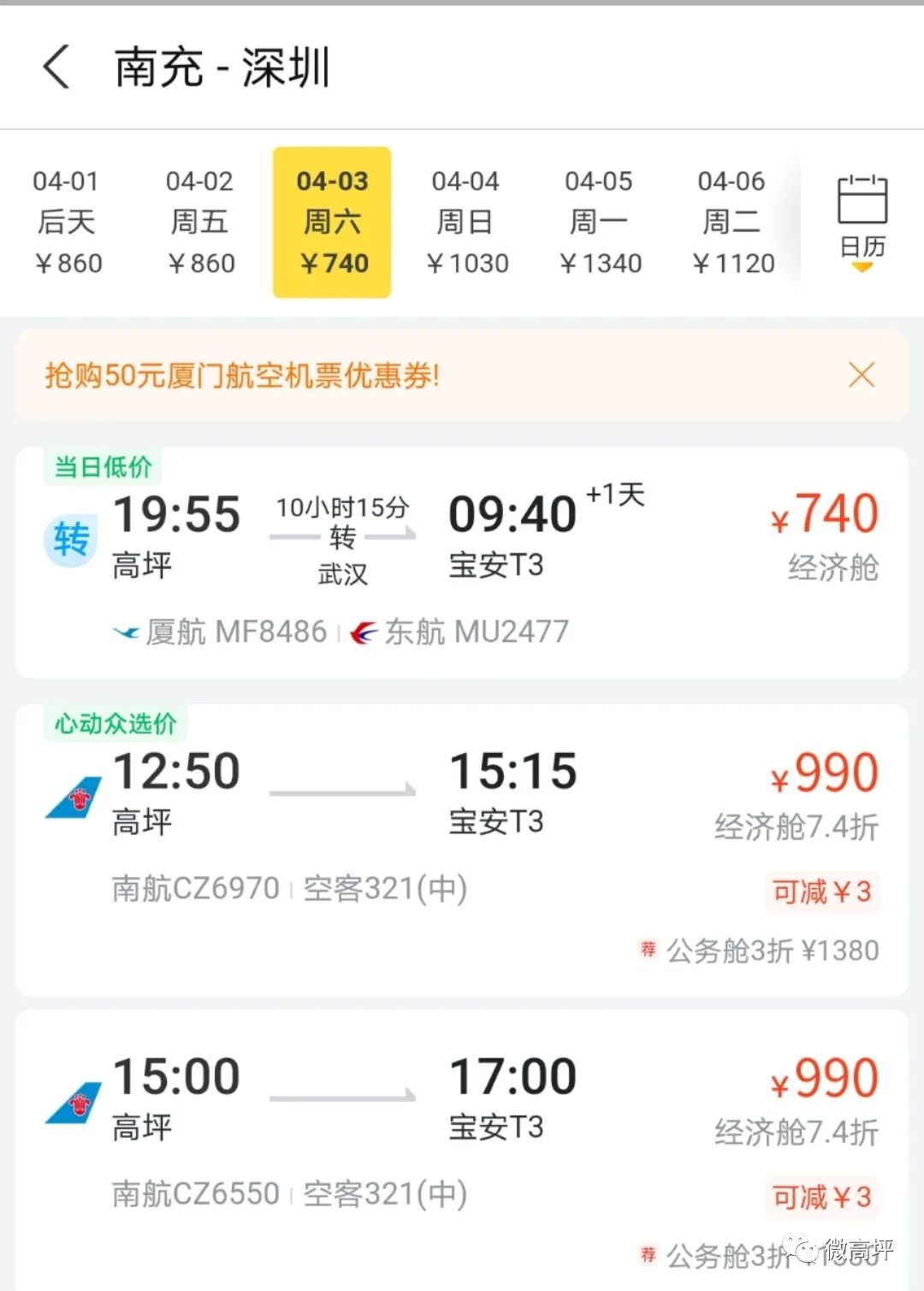
Task: Go back from 南充 - 深圳 results
Action: tap(56, 67)
